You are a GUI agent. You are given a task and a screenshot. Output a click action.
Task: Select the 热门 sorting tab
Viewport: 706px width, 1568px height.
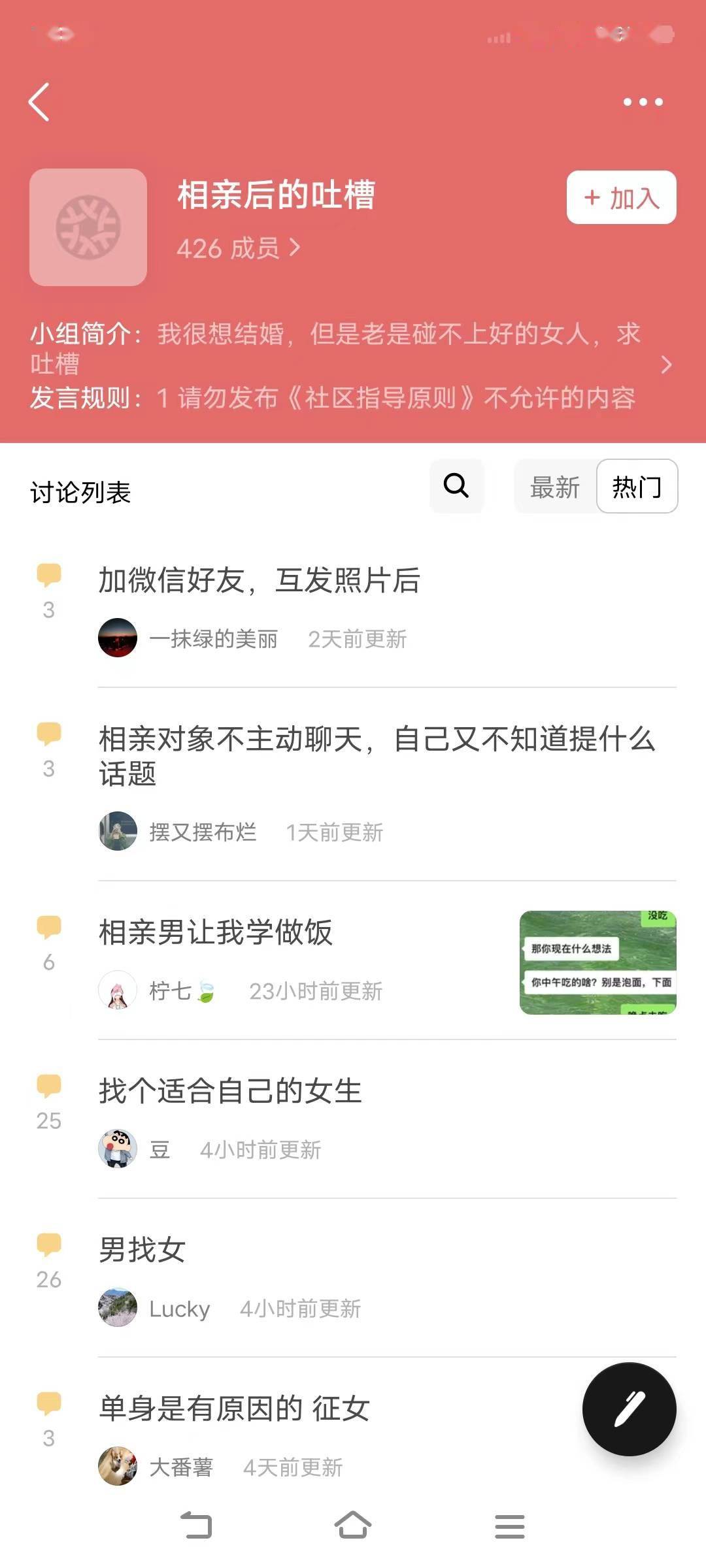pyautogui.click(x=637, y=487)
